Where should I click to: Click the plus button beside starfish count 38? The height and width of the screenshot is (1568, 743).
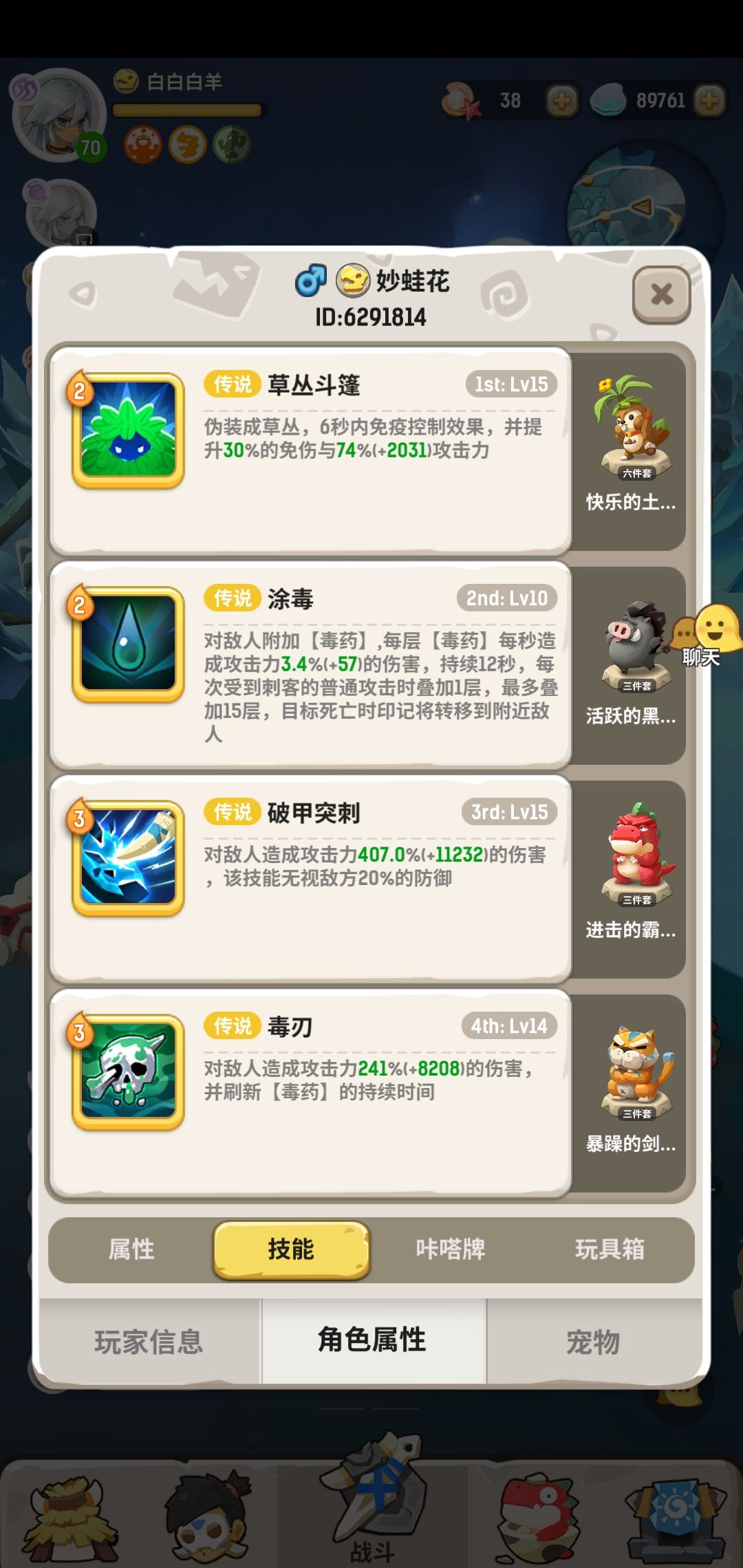coord(563,100)
